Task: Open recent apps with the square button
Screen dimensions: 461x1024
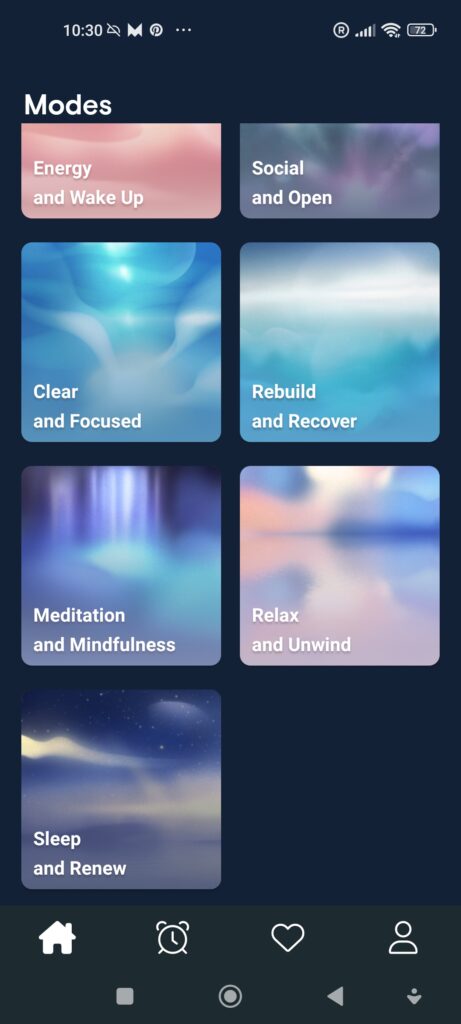Action: (125, 996)
